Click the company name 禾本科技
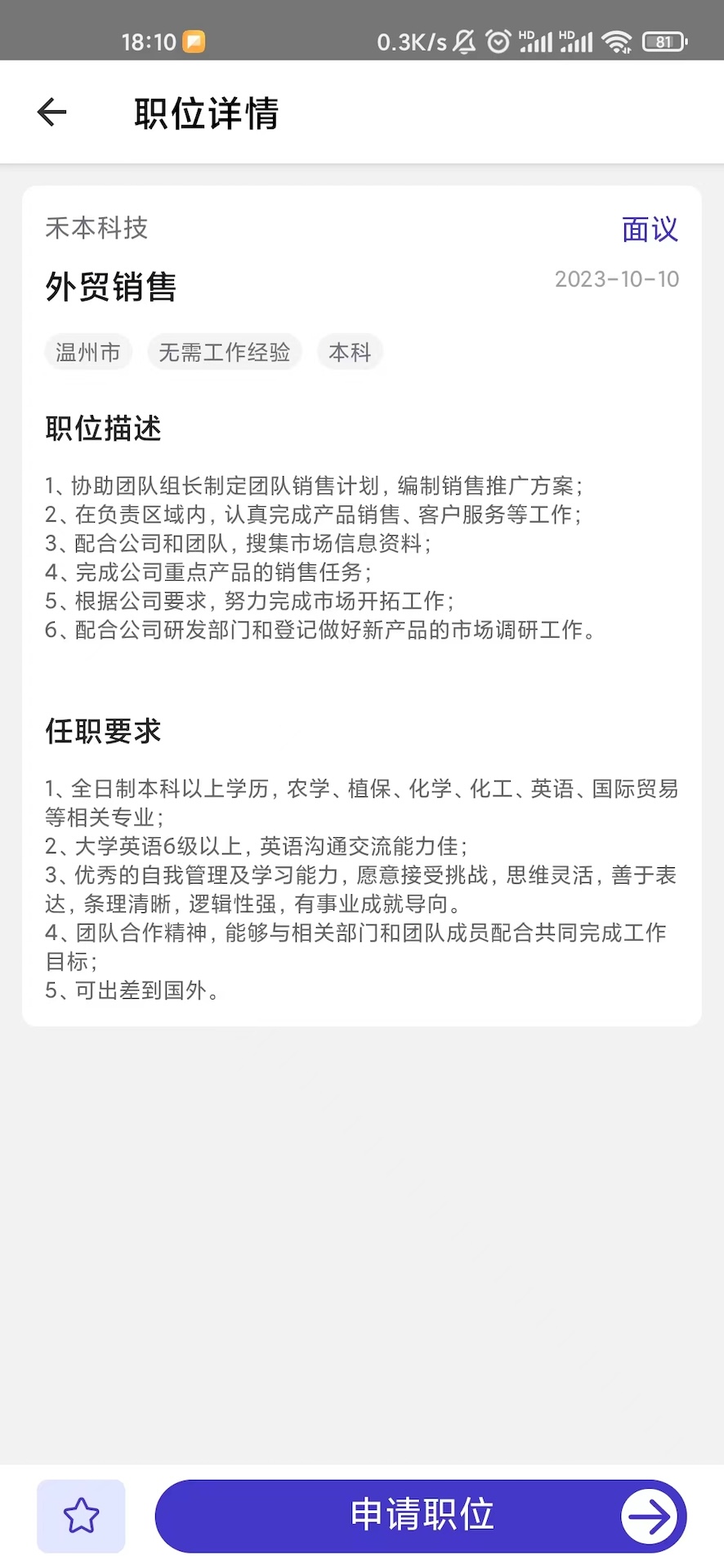This screenshot has width=724, height=1568. pos(96,229)
